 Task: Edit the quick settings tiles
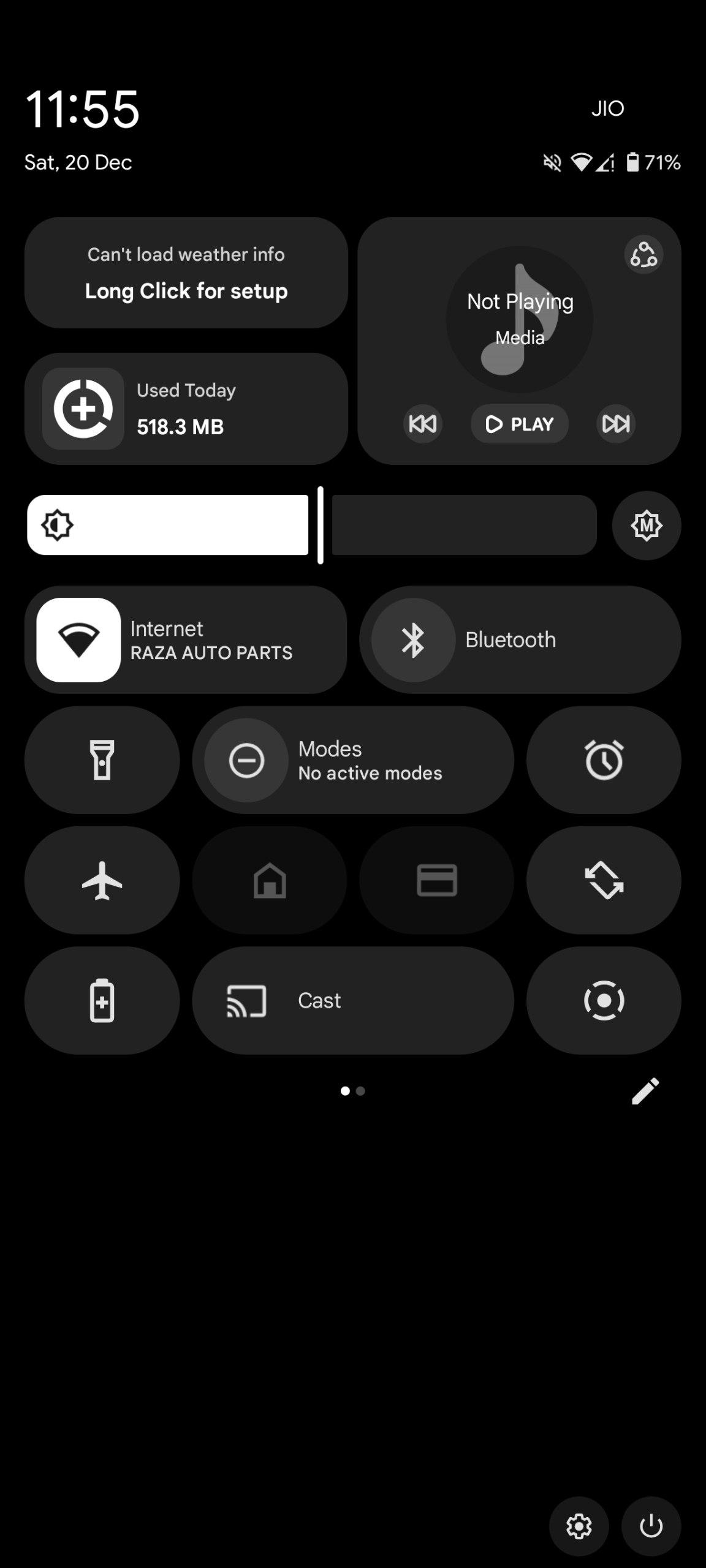coord(645,1091)
